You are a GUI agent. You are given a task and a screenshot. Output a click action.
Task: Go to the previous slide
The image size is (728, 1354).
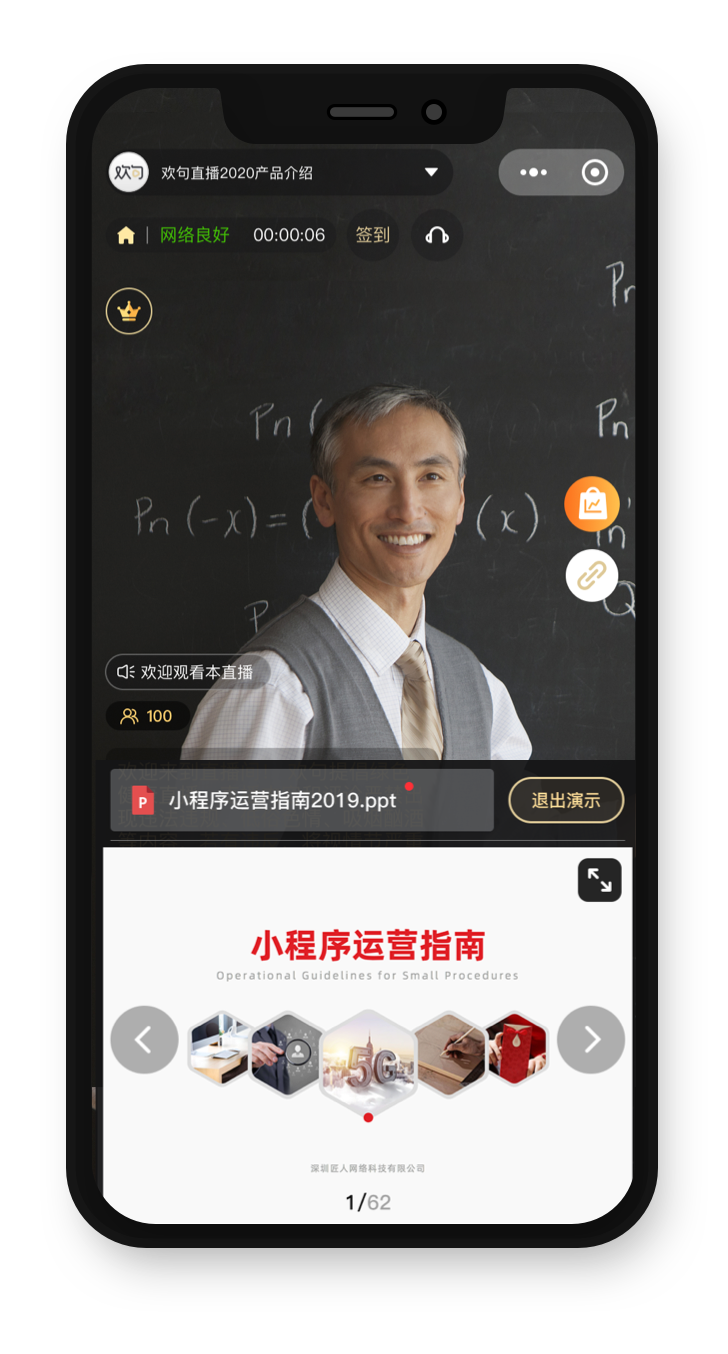(144, 1040)
